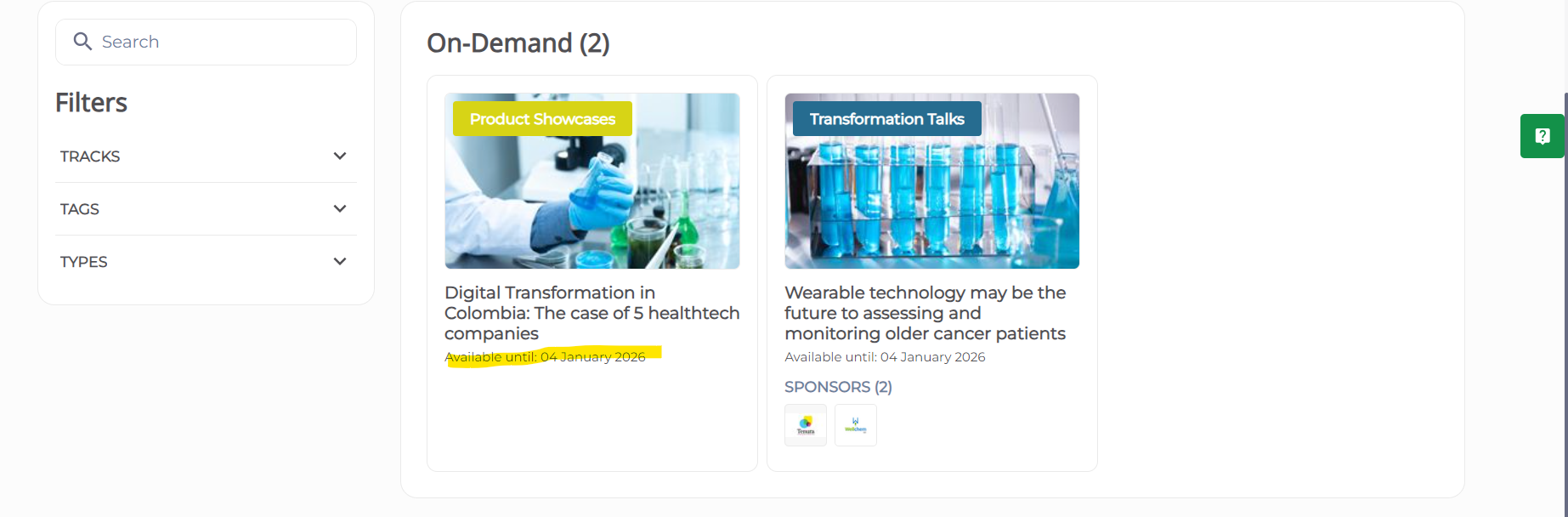The height and width of the screenshot is (517, 1568).
Task: Expand the TRACKS filter
Action: (x=205, y=156)
